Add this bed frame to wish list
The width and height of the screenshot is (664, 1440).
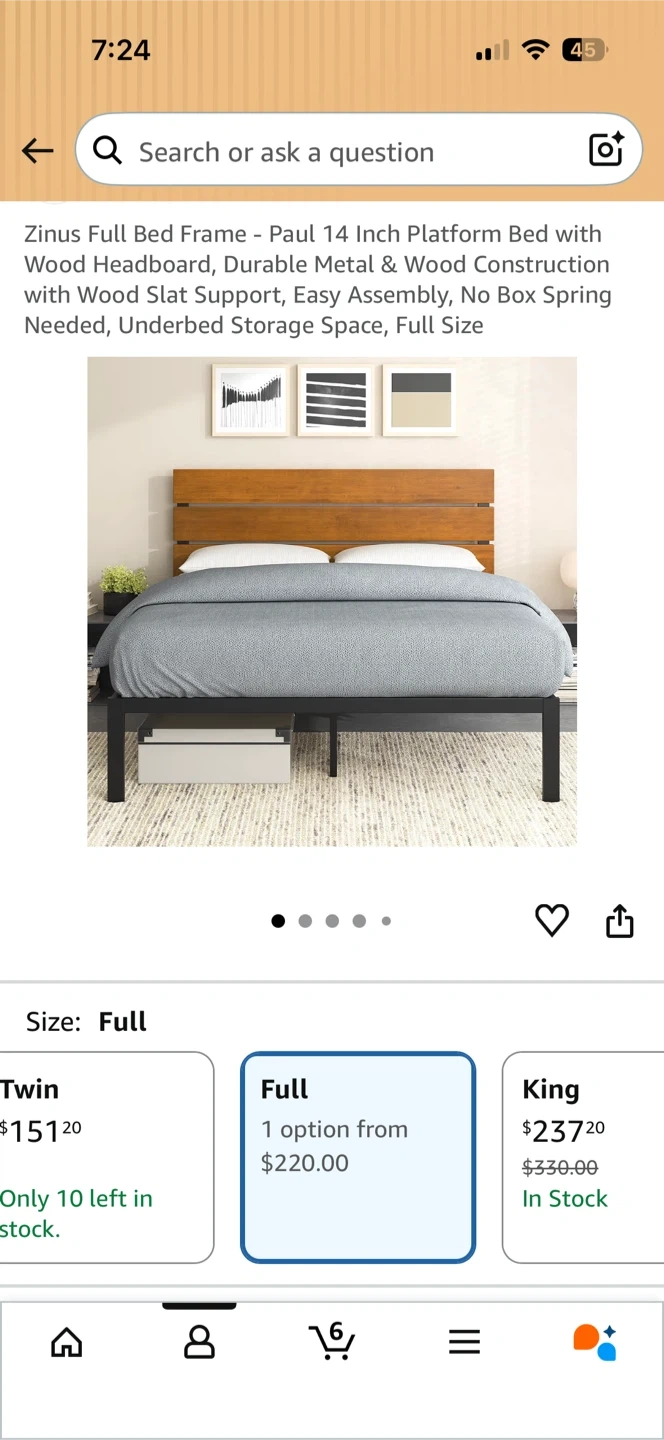(x=552, y=920)
